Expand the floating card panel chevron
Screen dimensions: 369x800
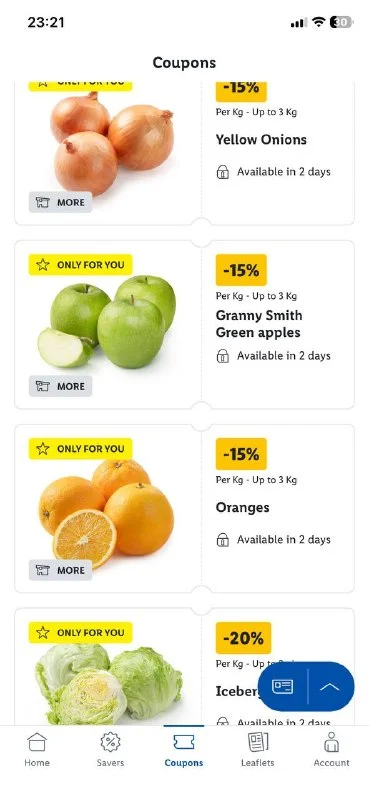pos(330,687)
